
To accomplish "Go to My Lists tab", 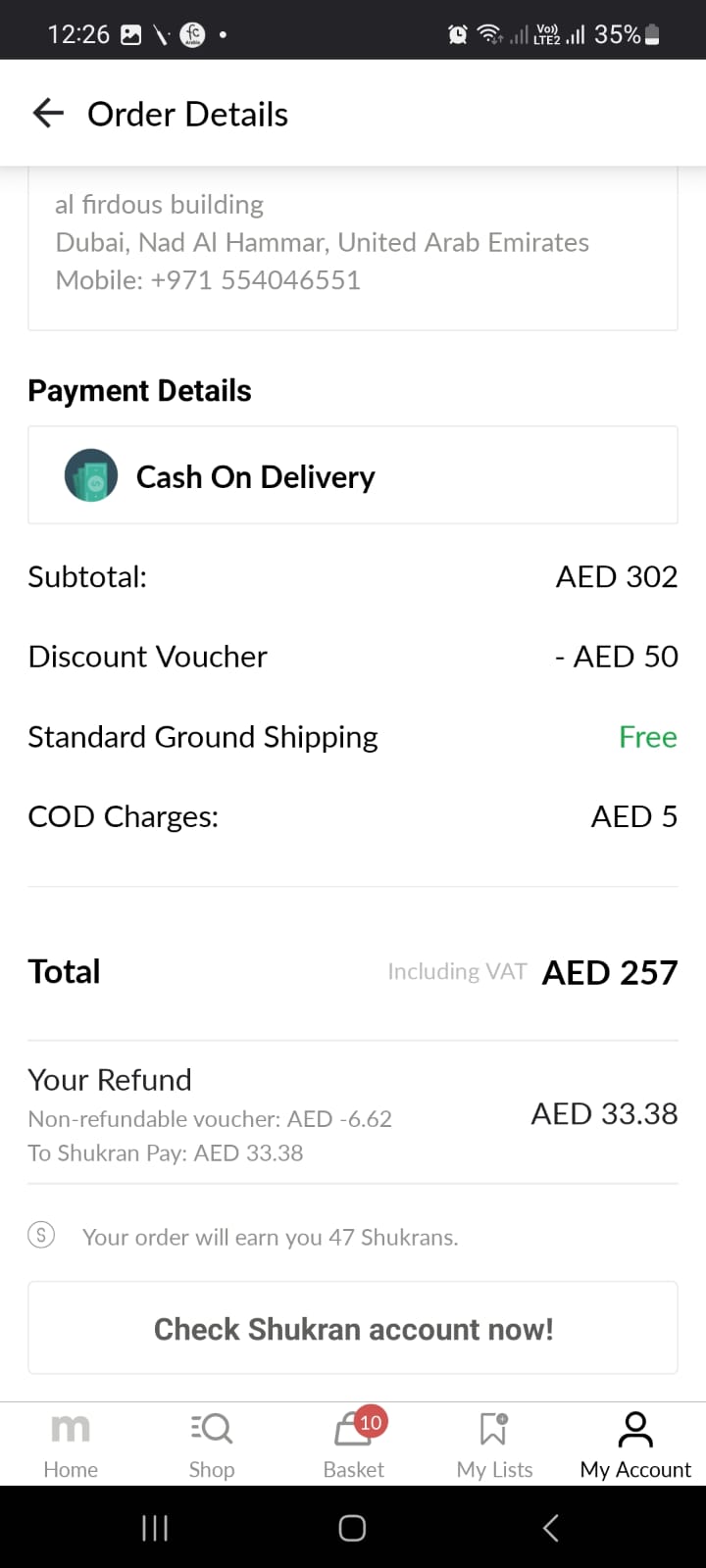I will [494, 1443].
